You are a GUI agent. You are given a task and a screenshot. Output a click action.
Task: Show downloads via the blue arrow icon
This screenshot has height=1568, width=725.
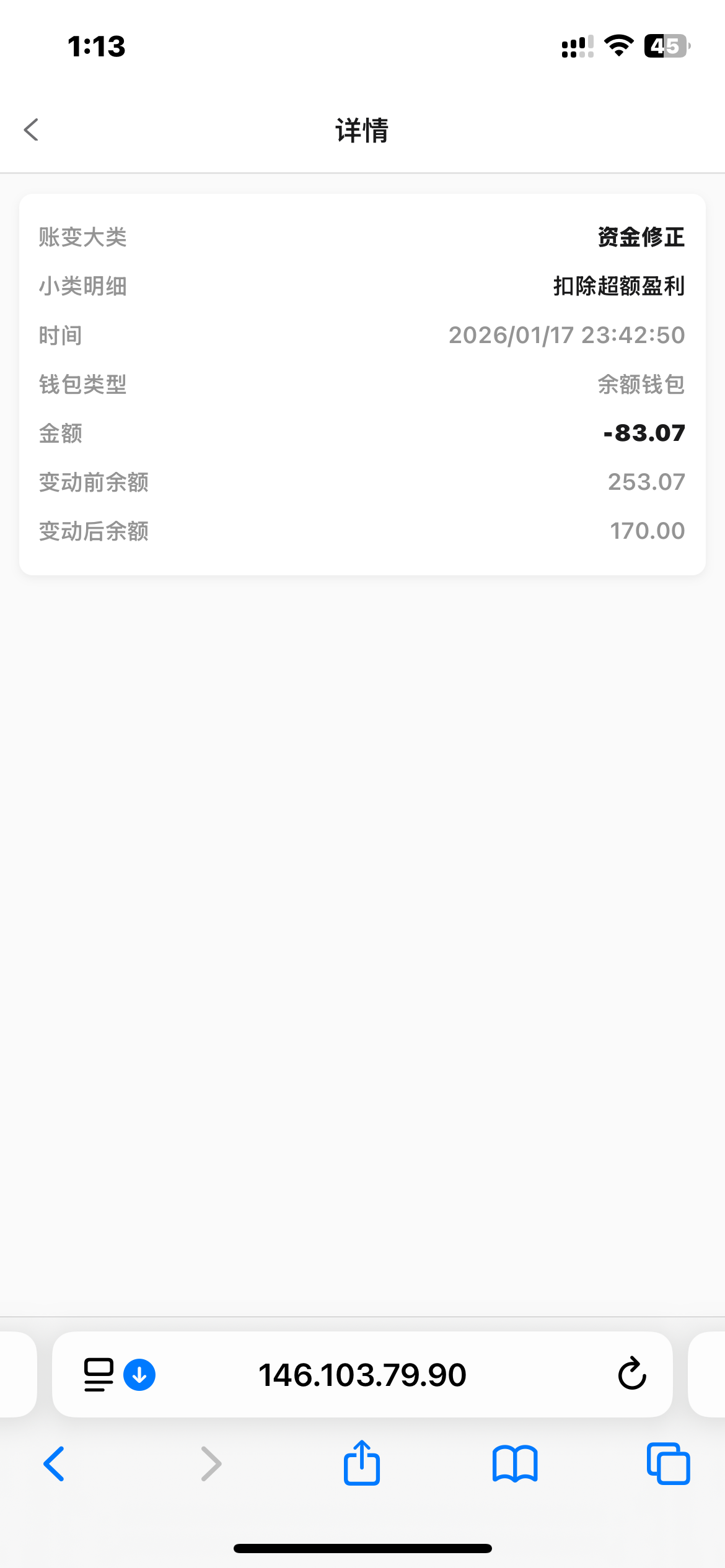point(139,1375)
